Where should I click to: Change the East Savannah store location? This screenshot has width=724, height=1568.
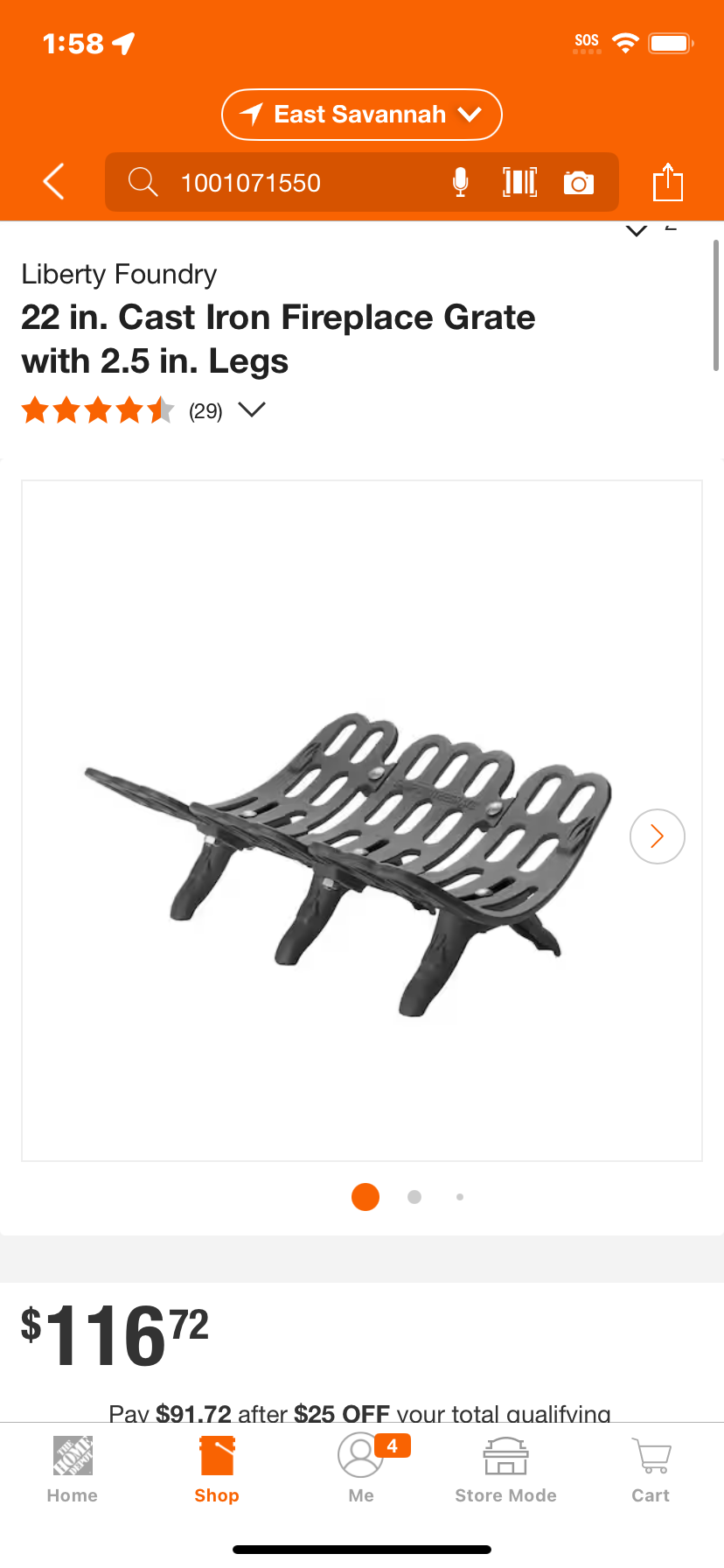tap(361, 115)
